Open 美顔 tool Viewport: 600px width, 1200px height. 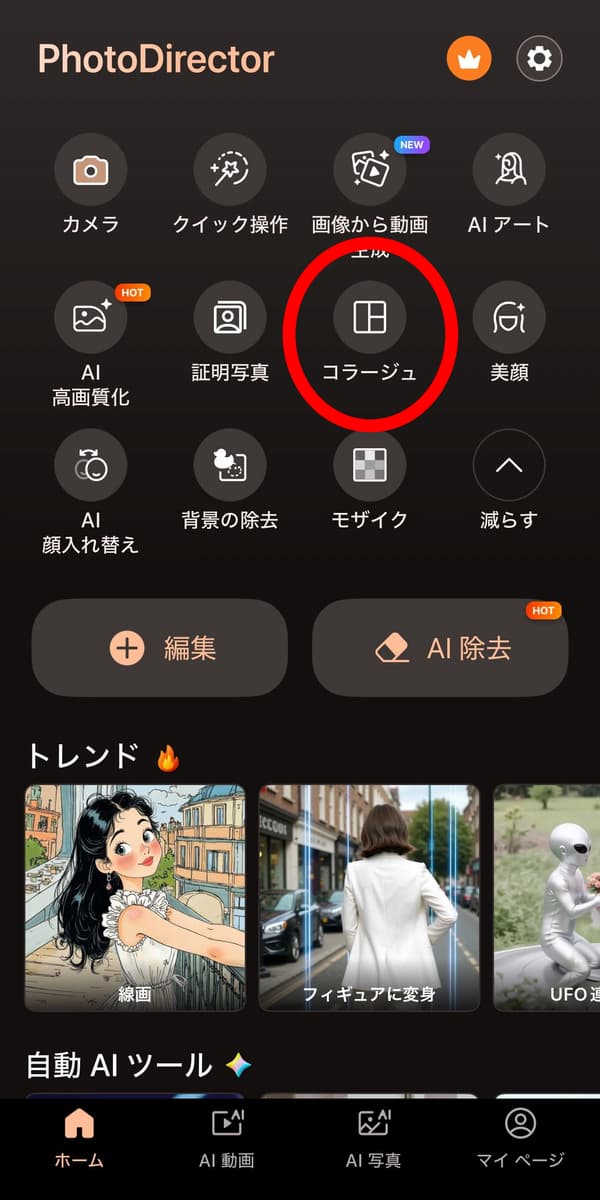click(x=508, y=318)
